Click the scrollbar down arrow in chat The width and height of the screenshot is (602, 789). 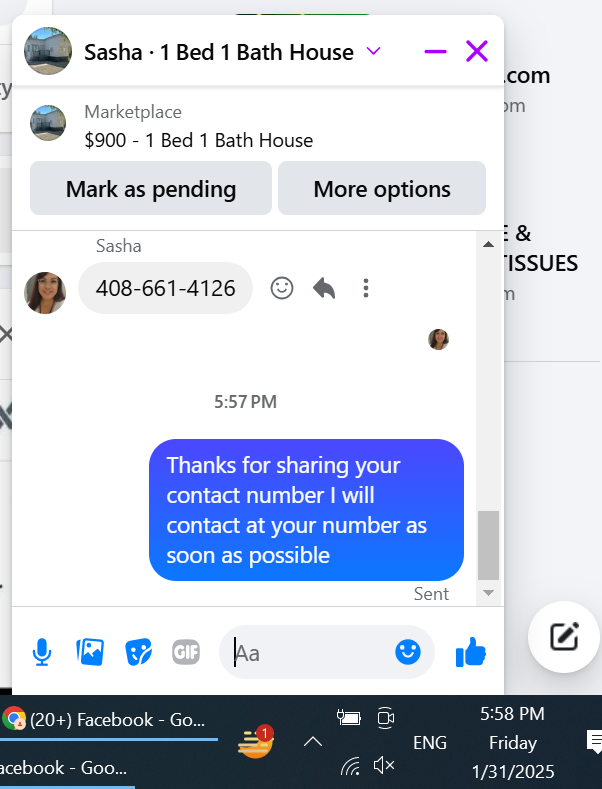pos(488,593)
